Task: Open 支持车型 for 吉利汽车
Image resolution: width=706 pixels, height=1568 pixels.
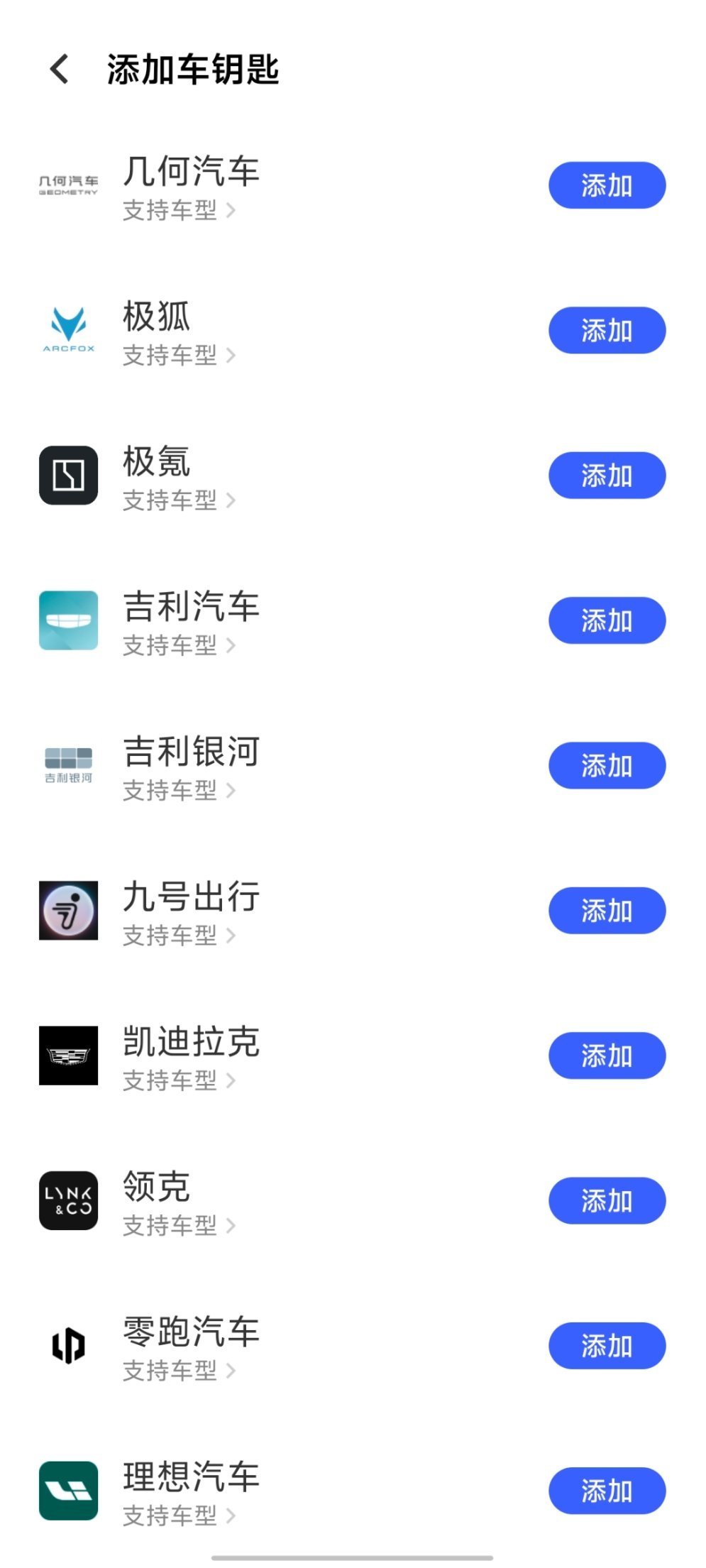Action: [x=179, y=645]
